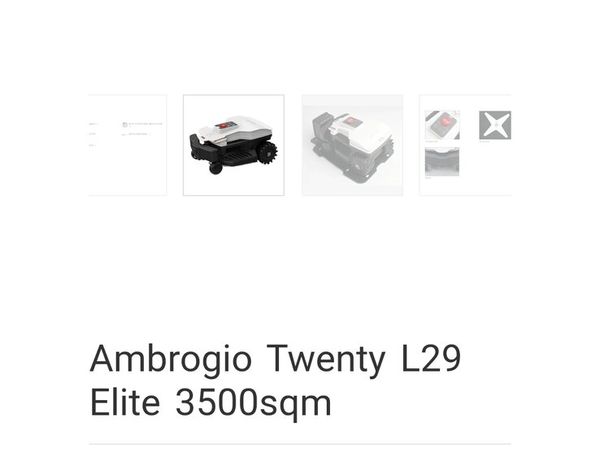Open the first thumbnail with the spec sheet
Viewport: 600px width, 450px height.
[128, 145]
